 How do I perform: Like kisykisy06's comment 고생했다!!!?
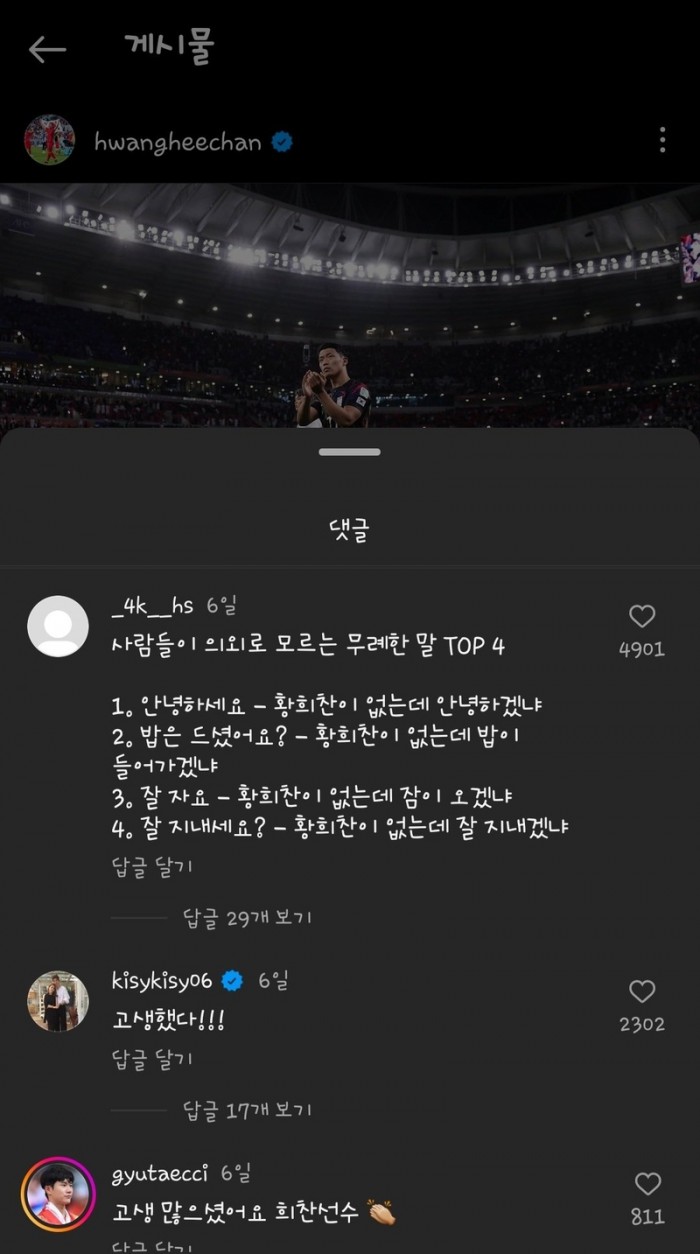[x=642, y=991]
